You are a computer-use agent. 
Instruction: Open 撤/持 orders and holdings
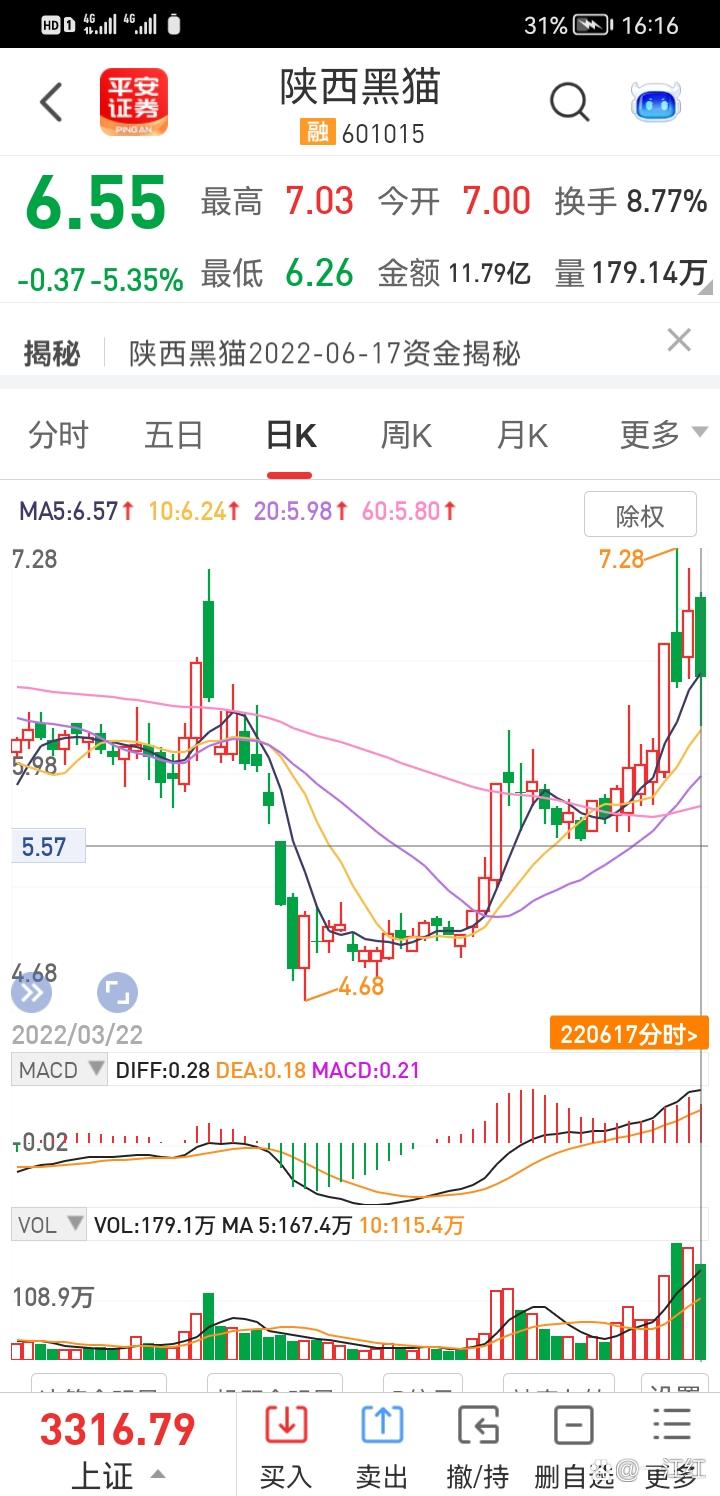[x=478, y=1445]
